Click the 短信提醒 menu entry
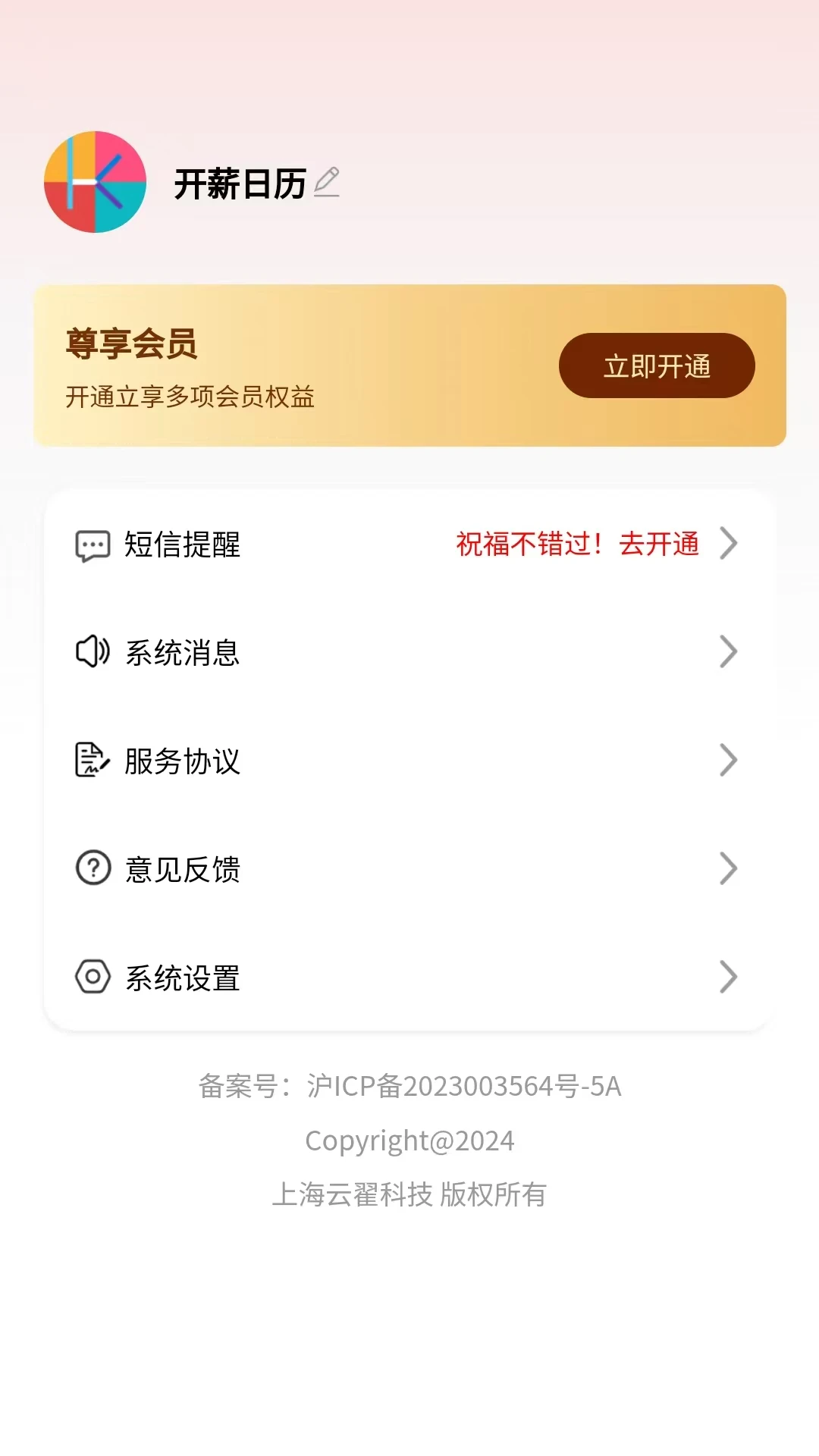Viewport: 819px width, 1456px height. (182, 543)
